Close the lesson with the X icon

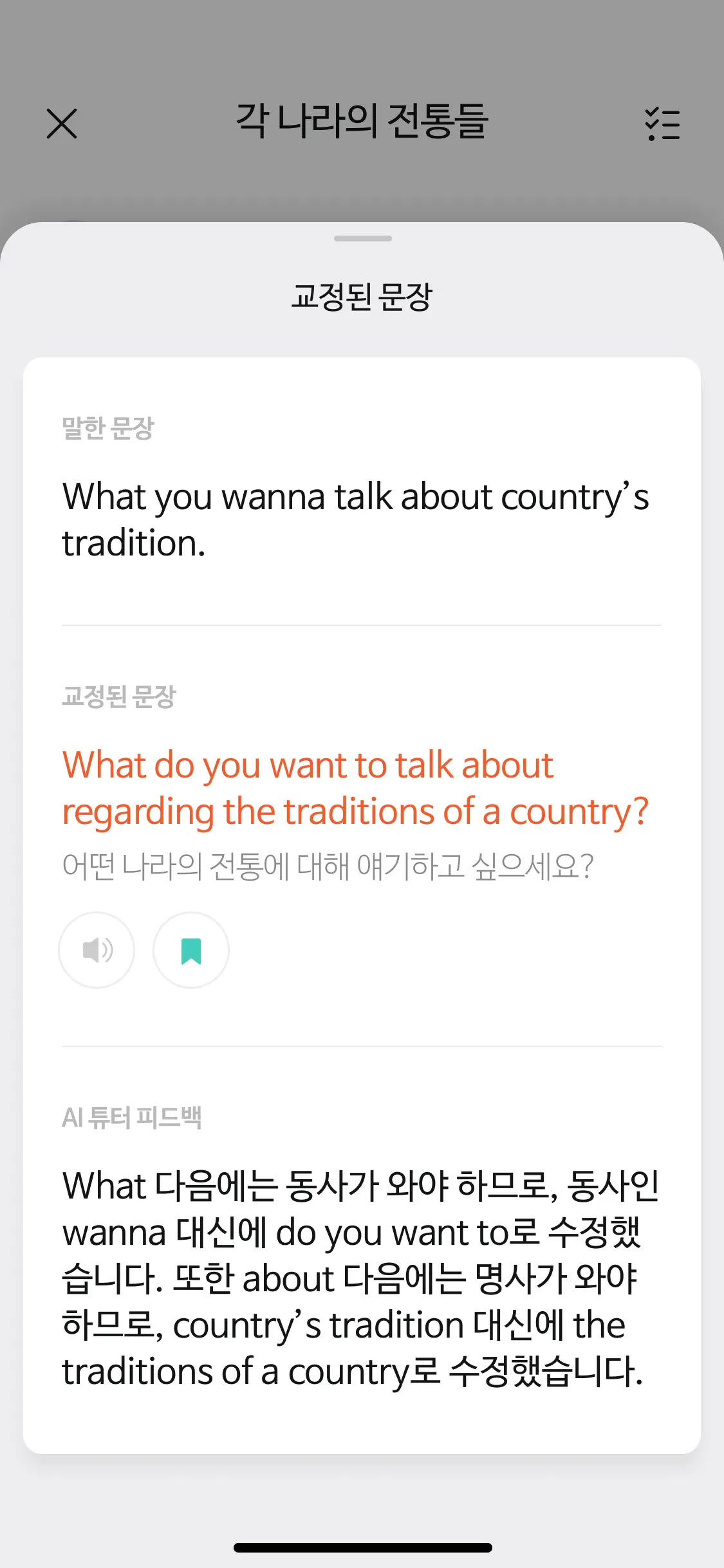click(62, 124)
